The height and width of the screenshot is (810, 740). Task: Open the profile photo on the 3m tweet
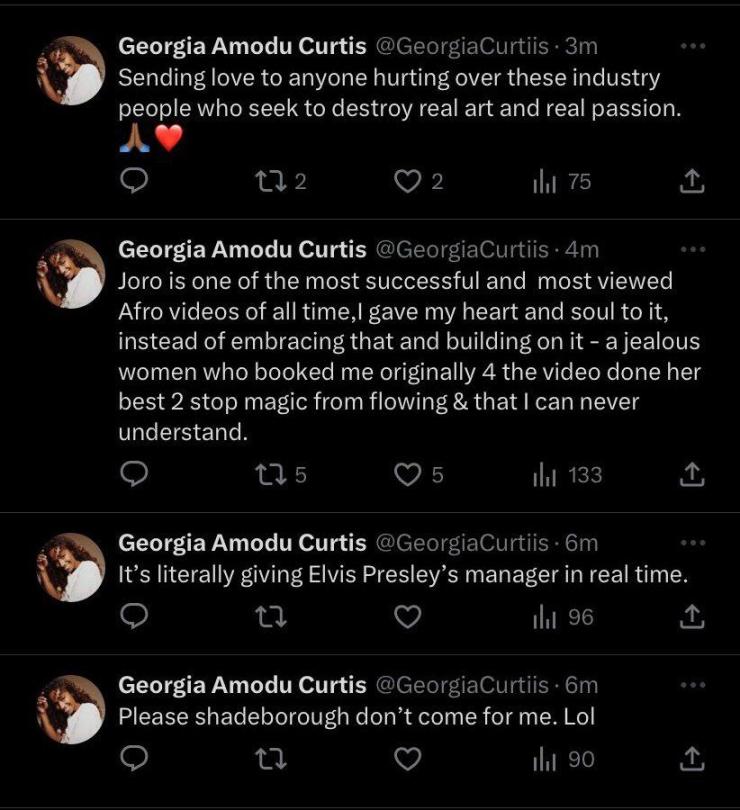(70, 71)
